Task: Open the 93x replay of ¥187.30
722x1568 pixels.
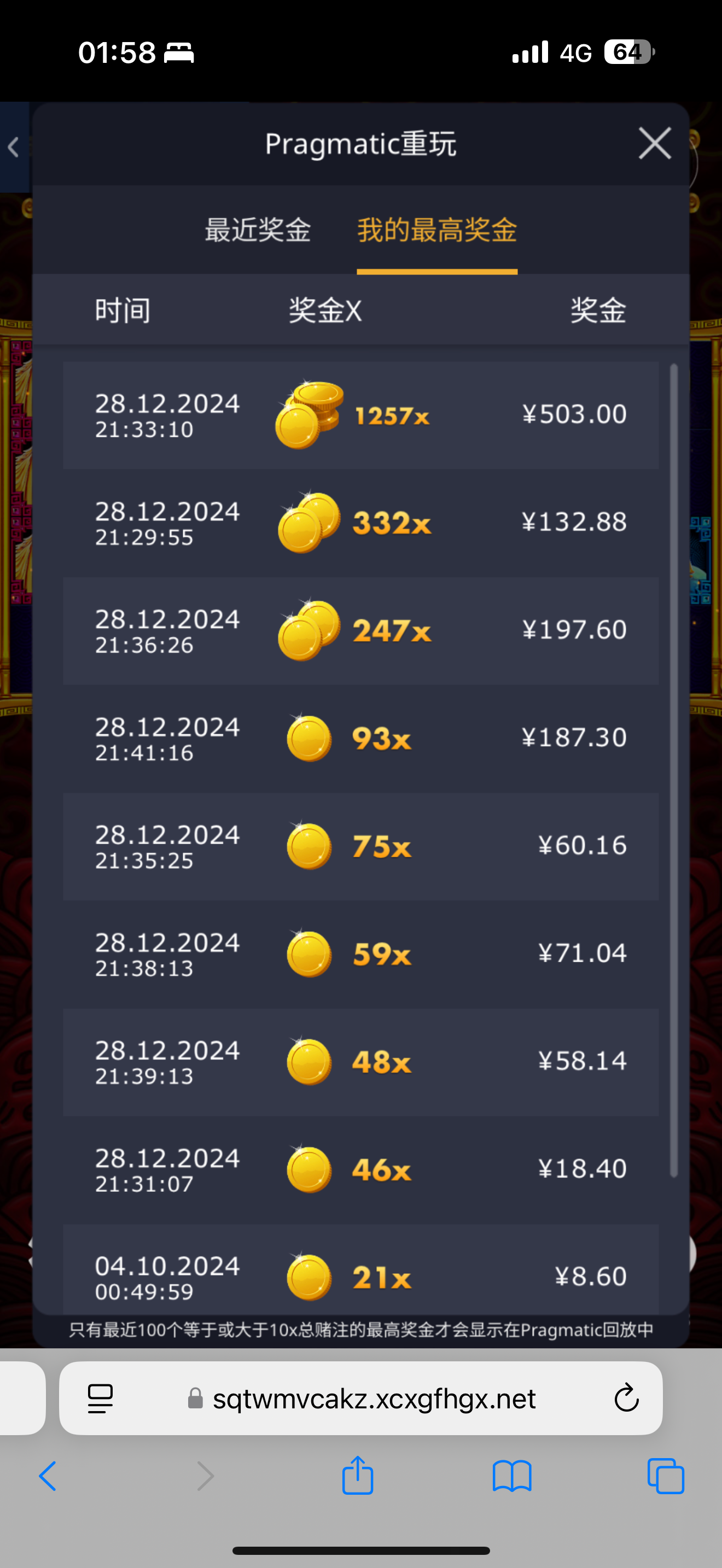Action: [x=360, y=738]
